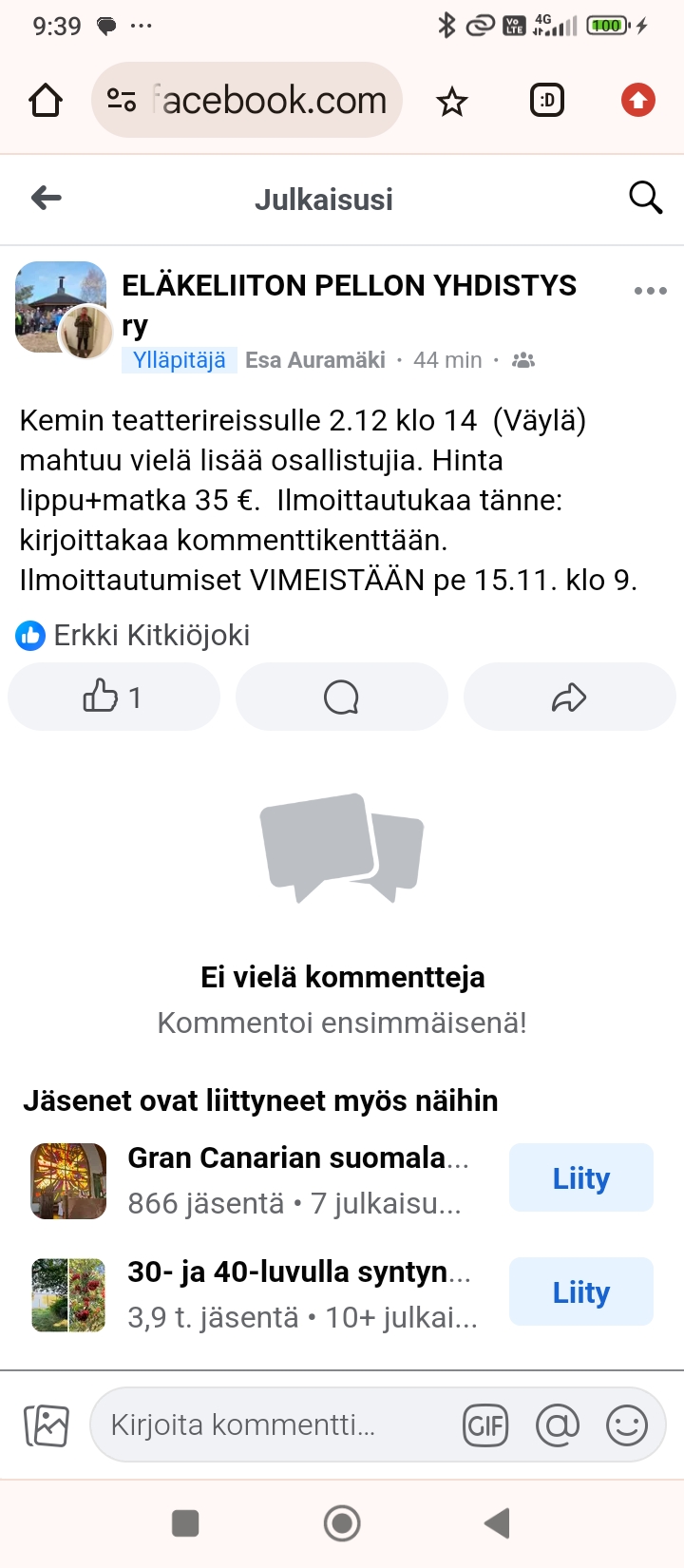Attach a photo to the comment
The height and width of the screenshot is (1568, 684).
pyautogui.click(x=47, y=1425)
